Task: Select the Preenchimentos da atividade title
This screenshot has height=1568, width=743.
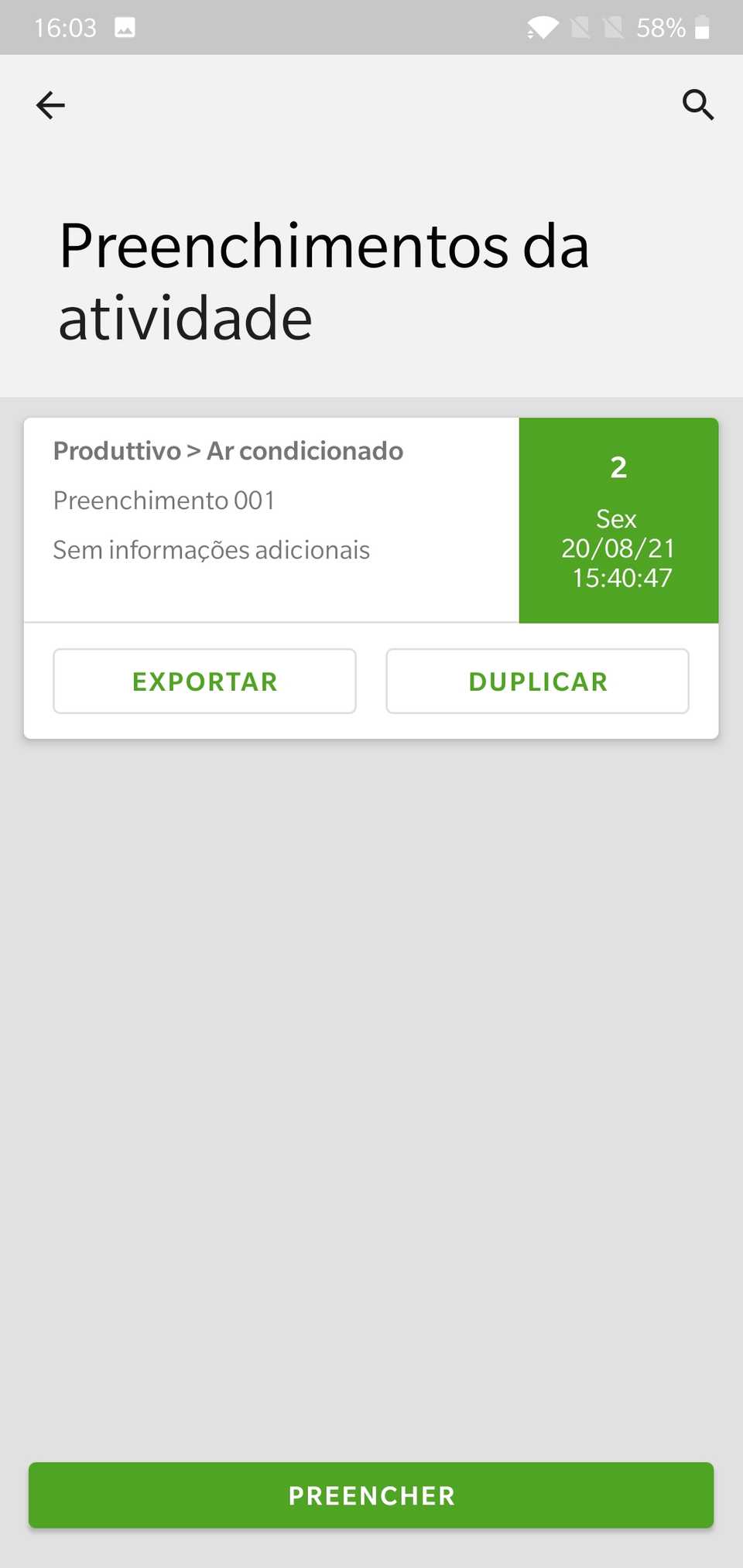Action: pyautogui.click(x=322, y=280)
